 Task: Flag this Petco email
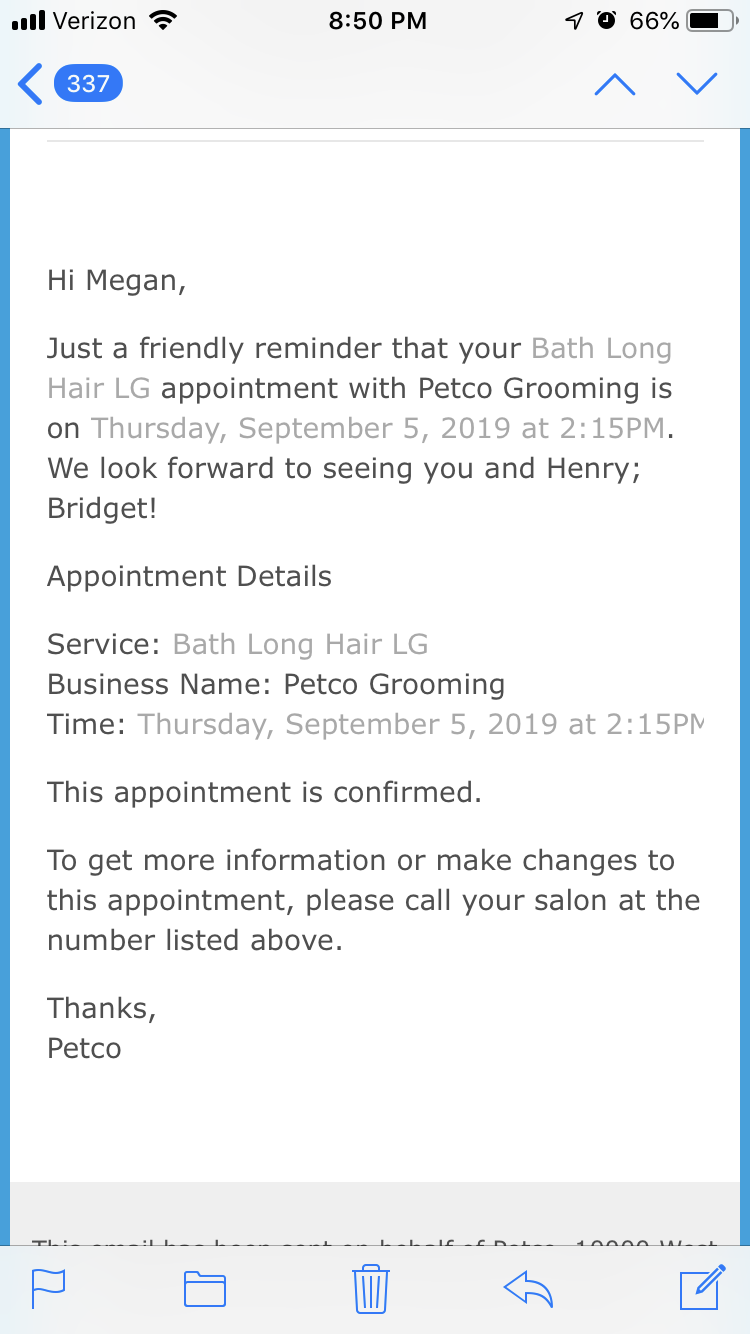pyautogui.click(x=48, y=1289)
